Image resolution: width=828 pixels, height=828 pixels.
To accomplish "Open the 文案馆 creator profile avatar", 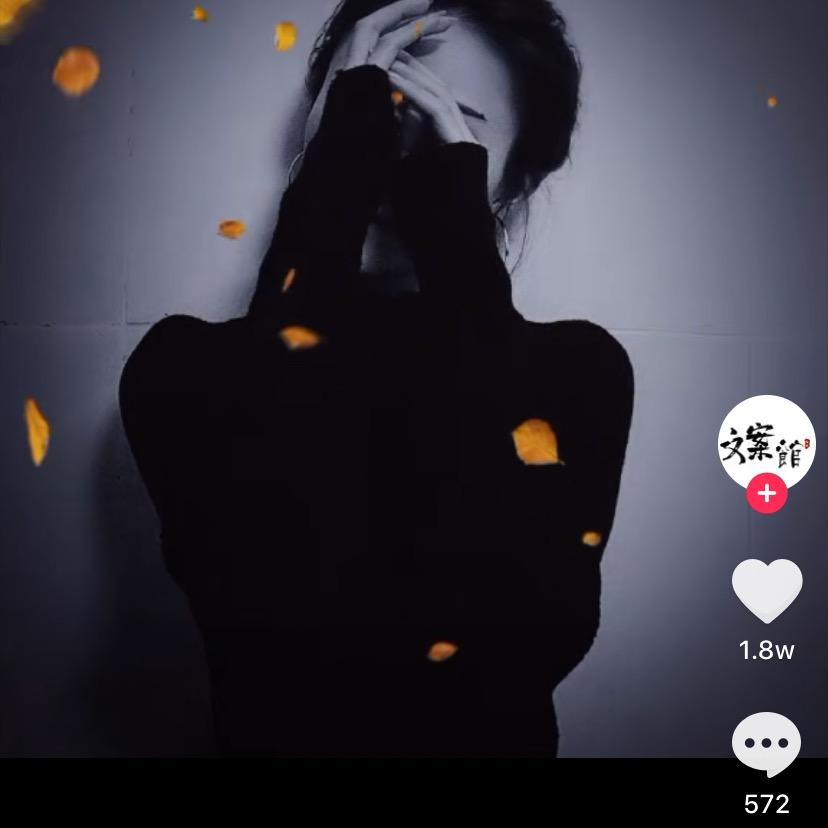I will (767, 441).
